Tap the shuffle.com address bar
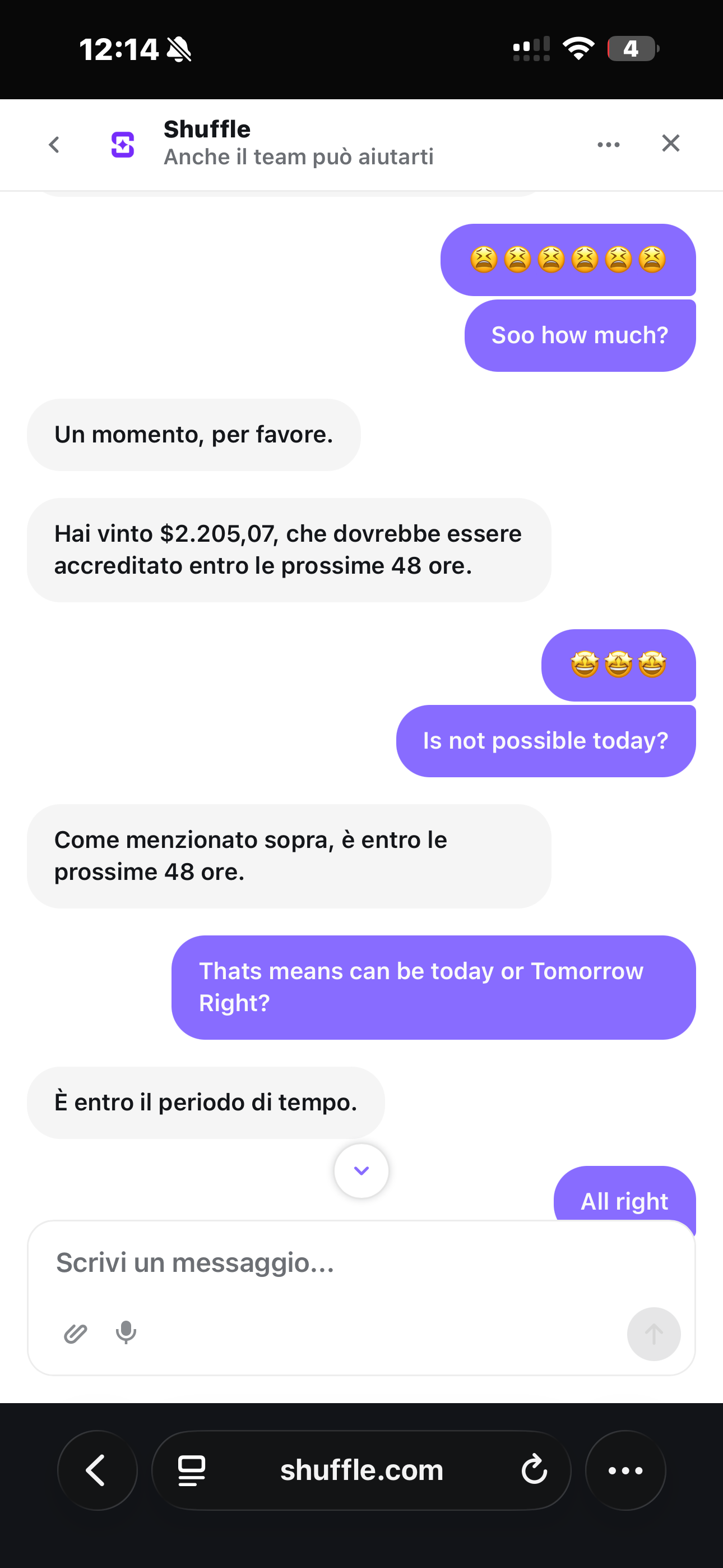The height and width of the screenshot is (1568, 723). 361,1470
